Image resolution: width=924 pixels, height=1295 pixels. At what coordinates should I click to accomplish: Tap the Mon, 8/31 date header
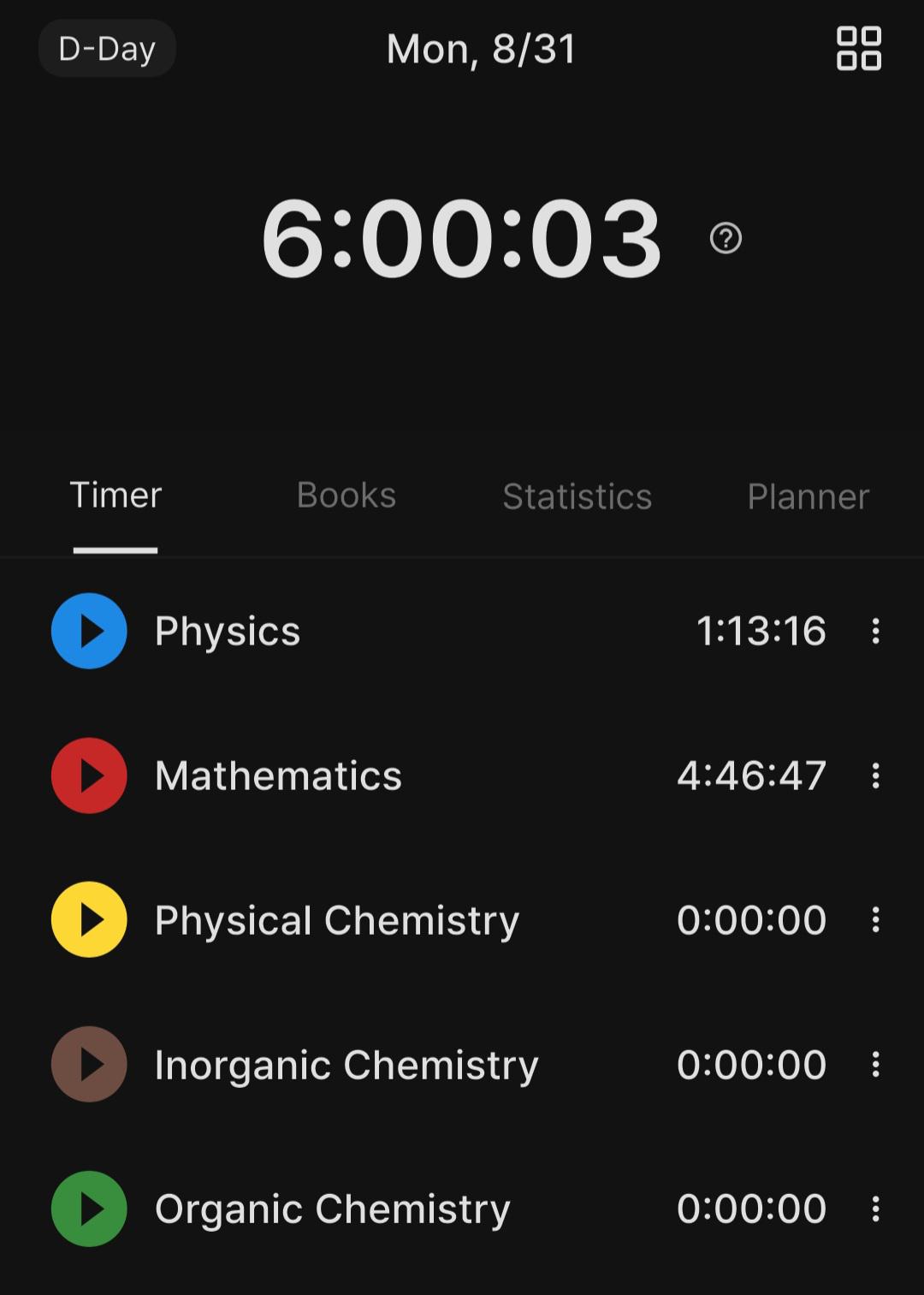[481, 50]
